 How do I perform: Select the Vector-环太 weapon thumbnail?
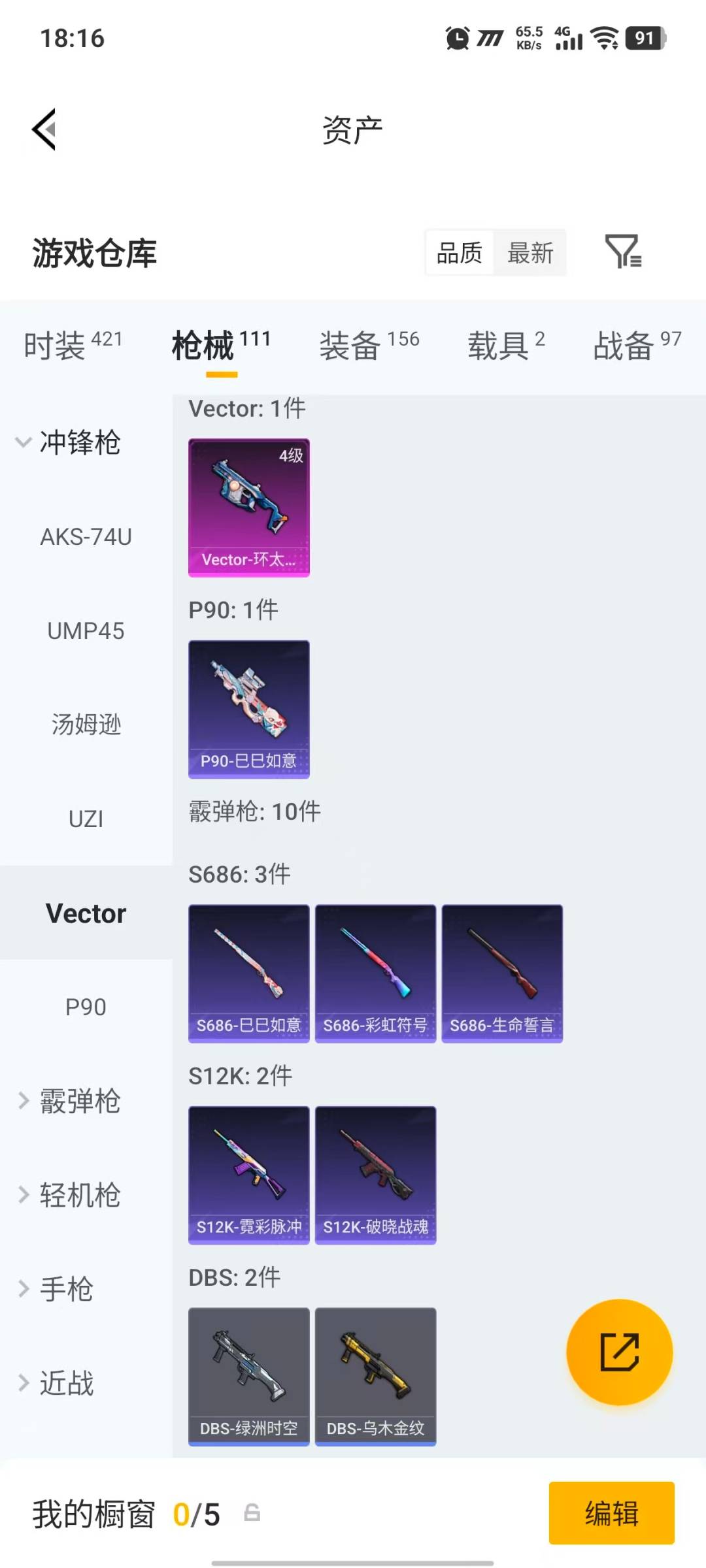tap(248, 508)
